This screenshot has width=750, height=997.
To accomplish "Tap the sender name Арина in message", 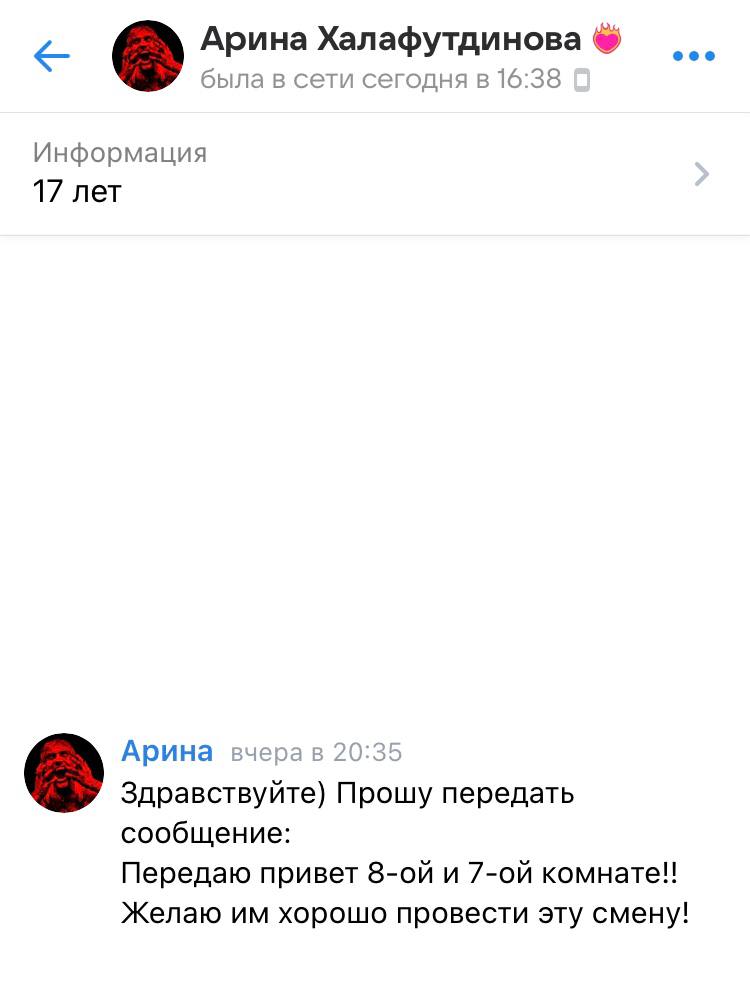I will tap(166, 751).
